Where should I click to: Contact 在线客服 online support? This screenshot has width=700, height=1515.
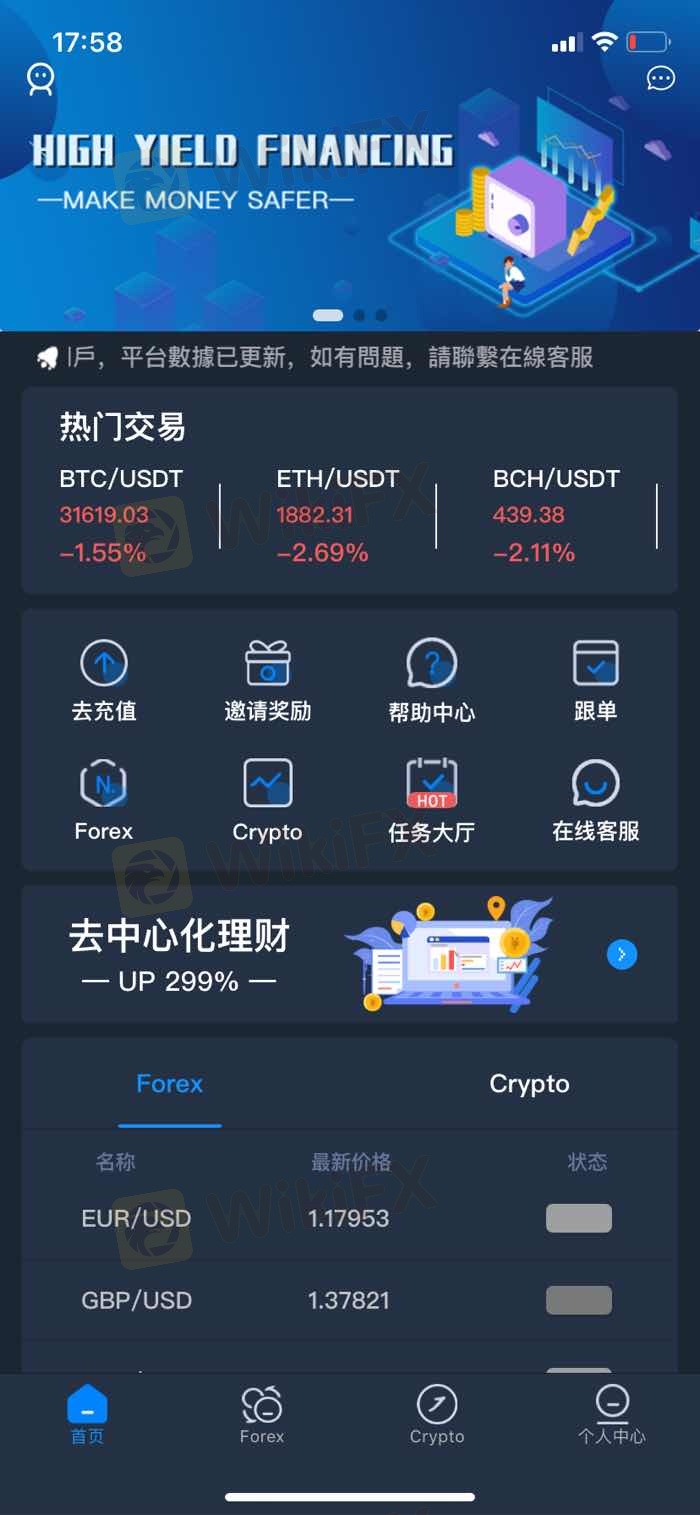[596, 801]
